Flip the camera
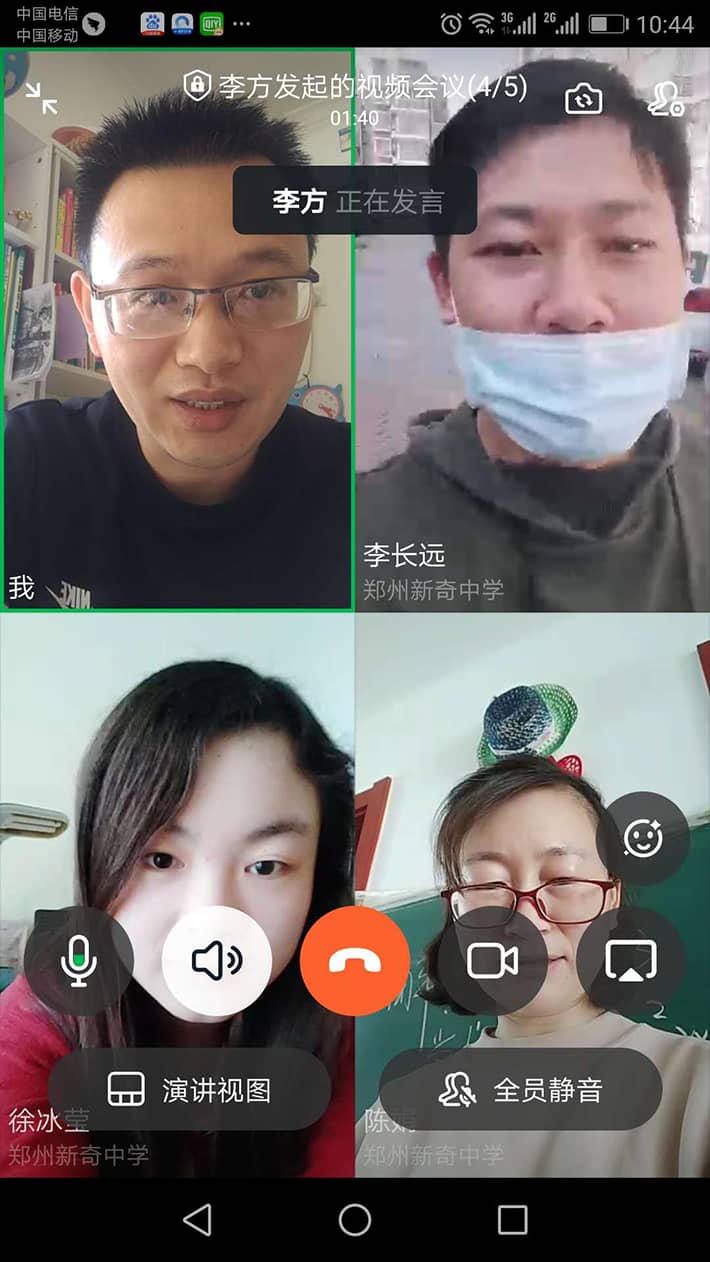The image size is (710, 1262). (x=584, y=98)
